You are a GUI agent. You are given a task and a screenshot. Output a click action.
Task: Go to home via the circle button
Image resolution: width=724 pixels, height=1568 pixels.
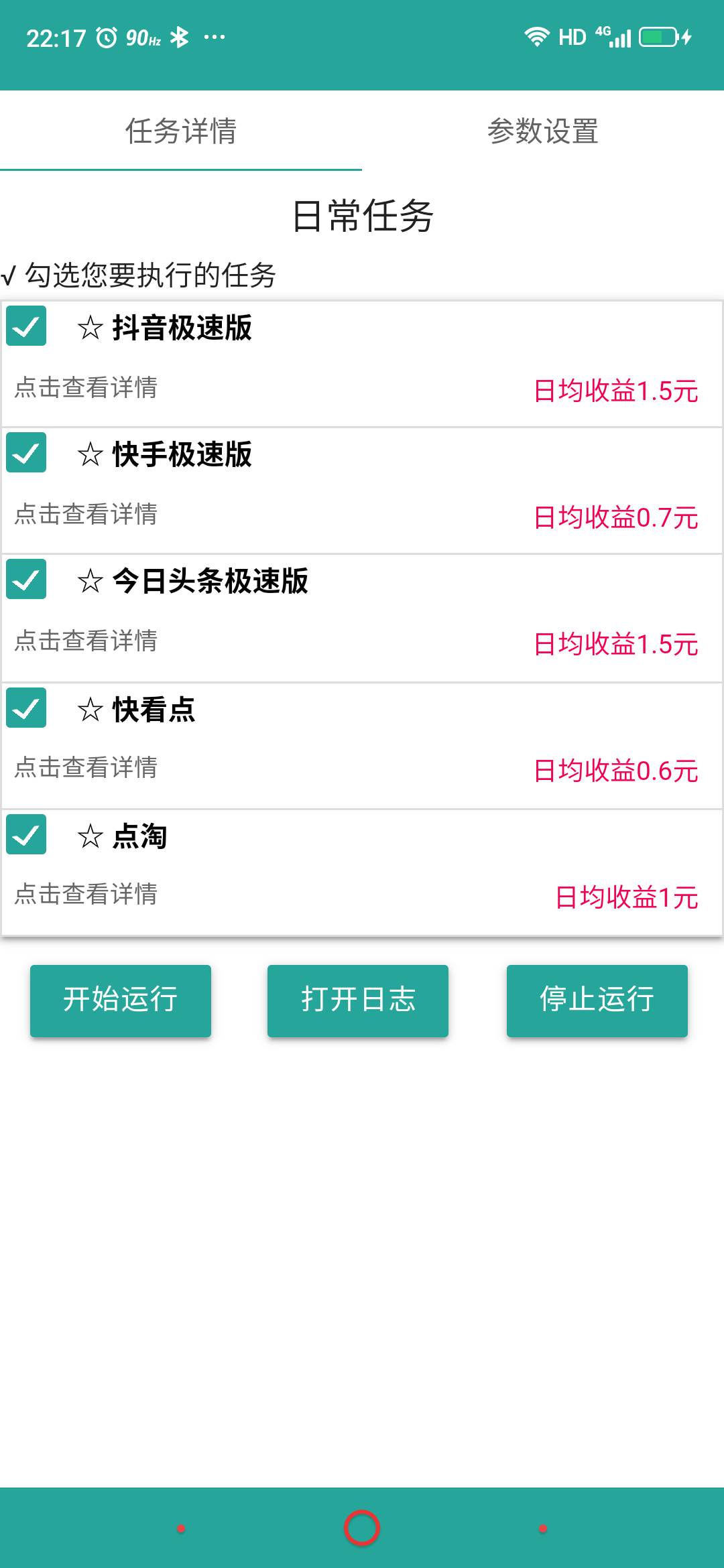click(362, 1528)
